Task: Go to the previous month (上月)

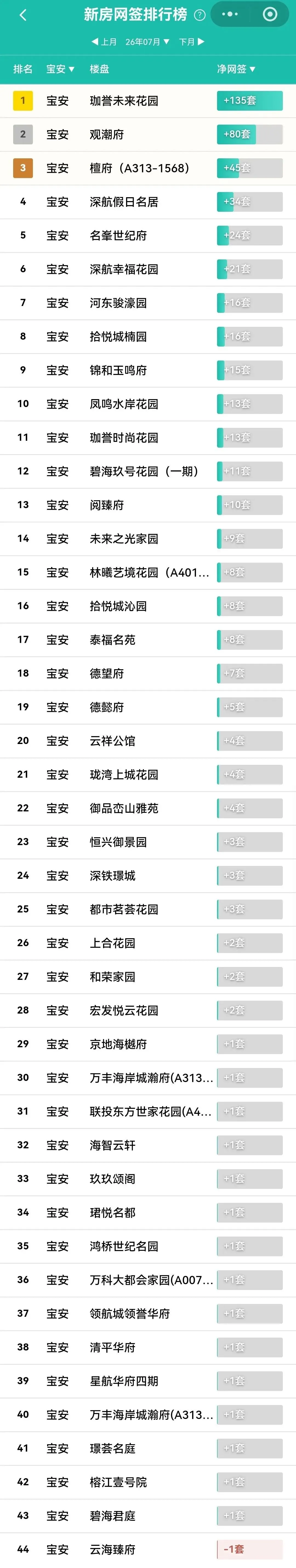Action: point(104,42)
